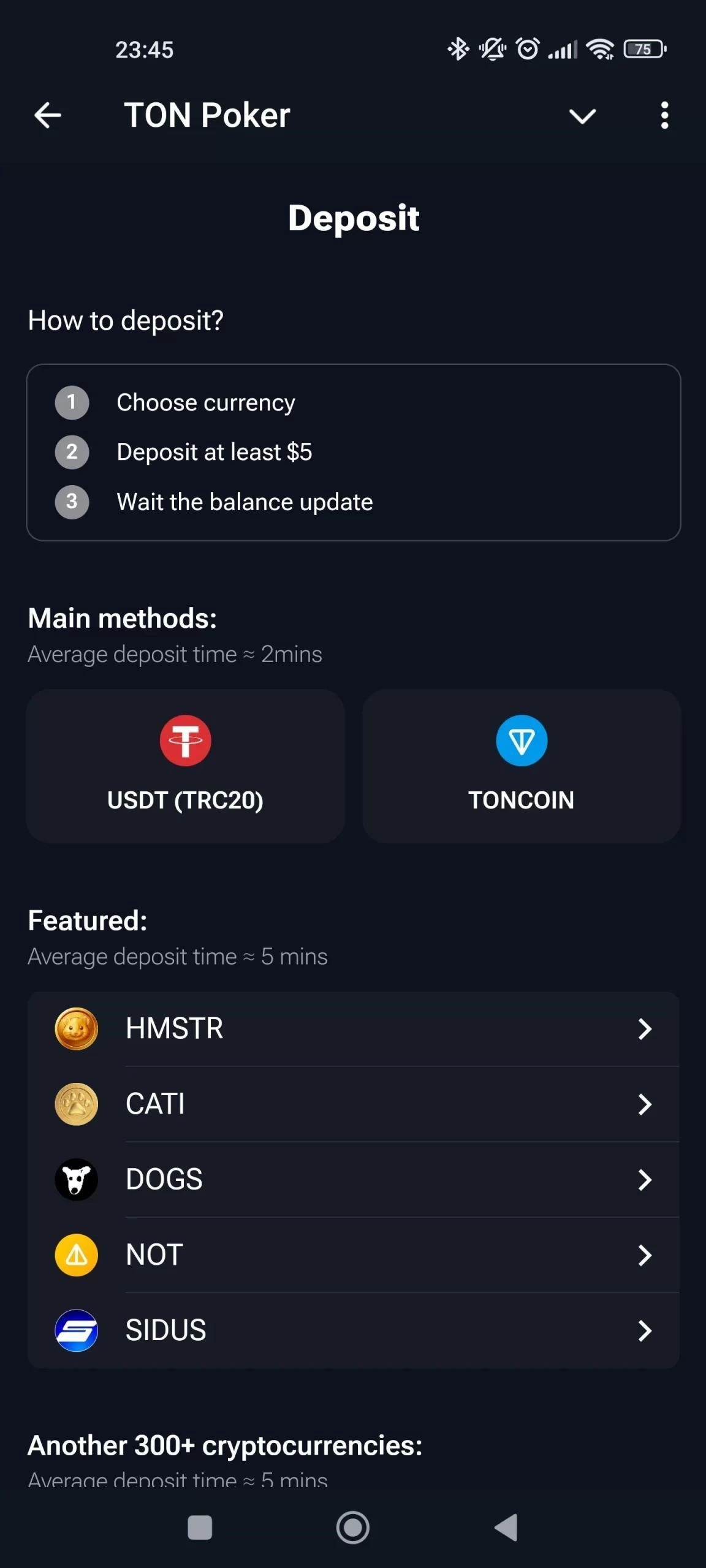Select CATI from featured currencies
Image resolution: width=706 pixels, height=1568 pixels.
(x=353, y=1104)
